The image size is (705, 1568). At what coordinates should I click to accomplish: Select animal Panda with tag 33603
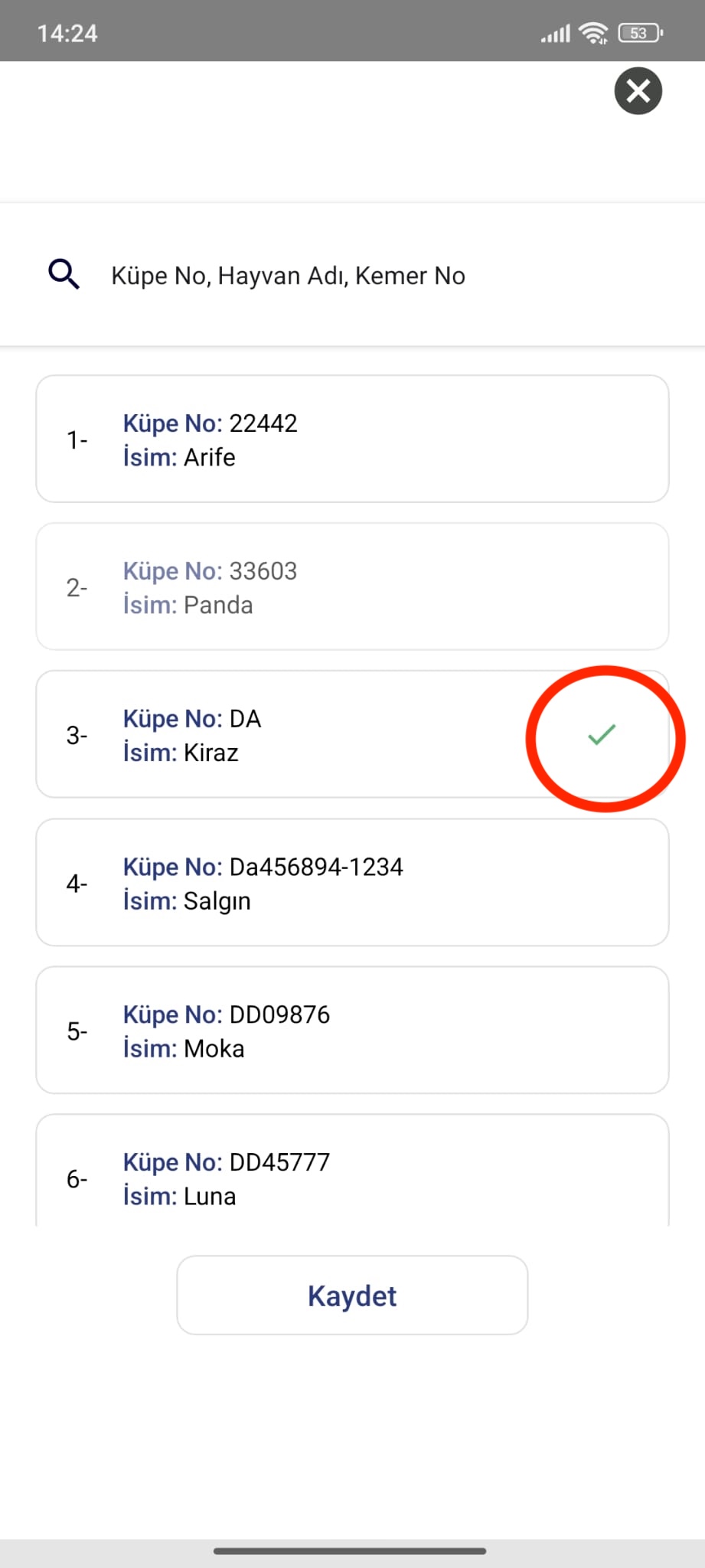pyautogui.click(x=352, y=587)
